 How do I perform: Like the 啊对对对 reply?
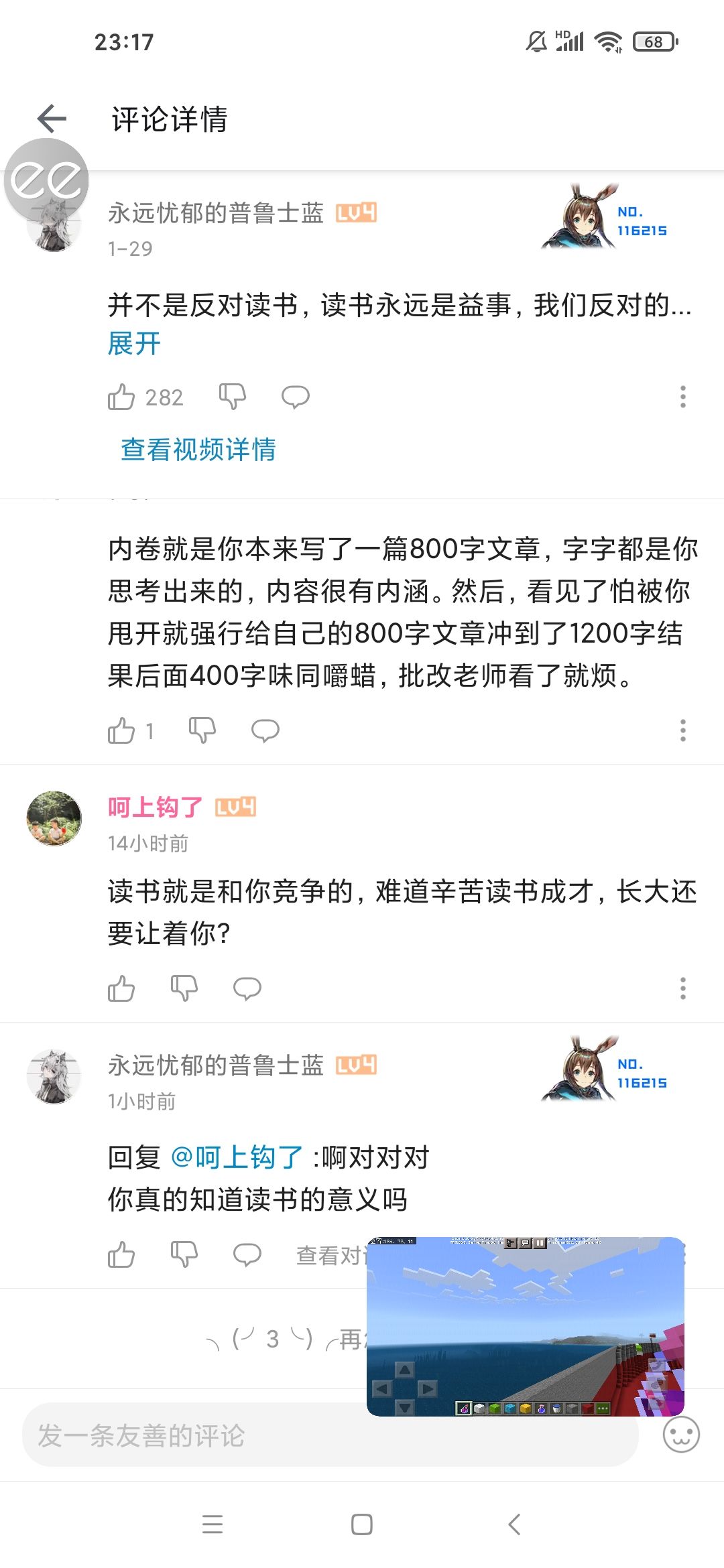(121, 1254)
